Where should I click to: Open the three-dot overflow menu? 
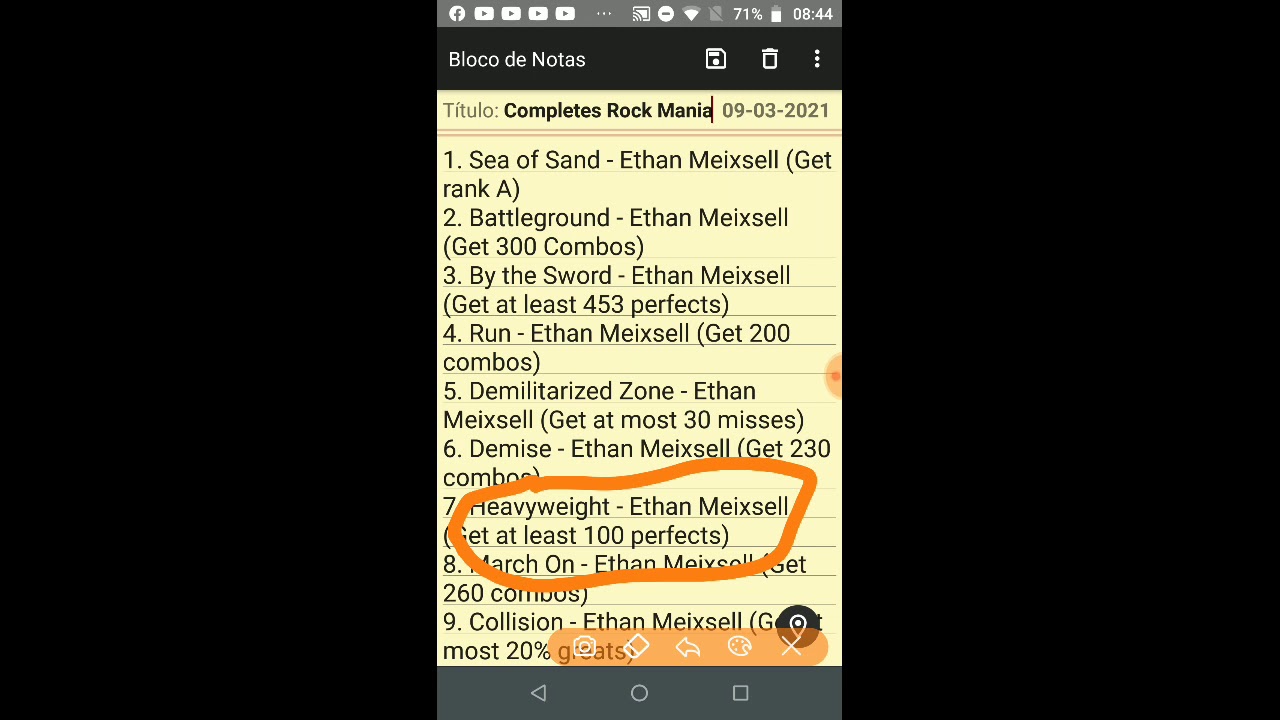tap(817, 59)
